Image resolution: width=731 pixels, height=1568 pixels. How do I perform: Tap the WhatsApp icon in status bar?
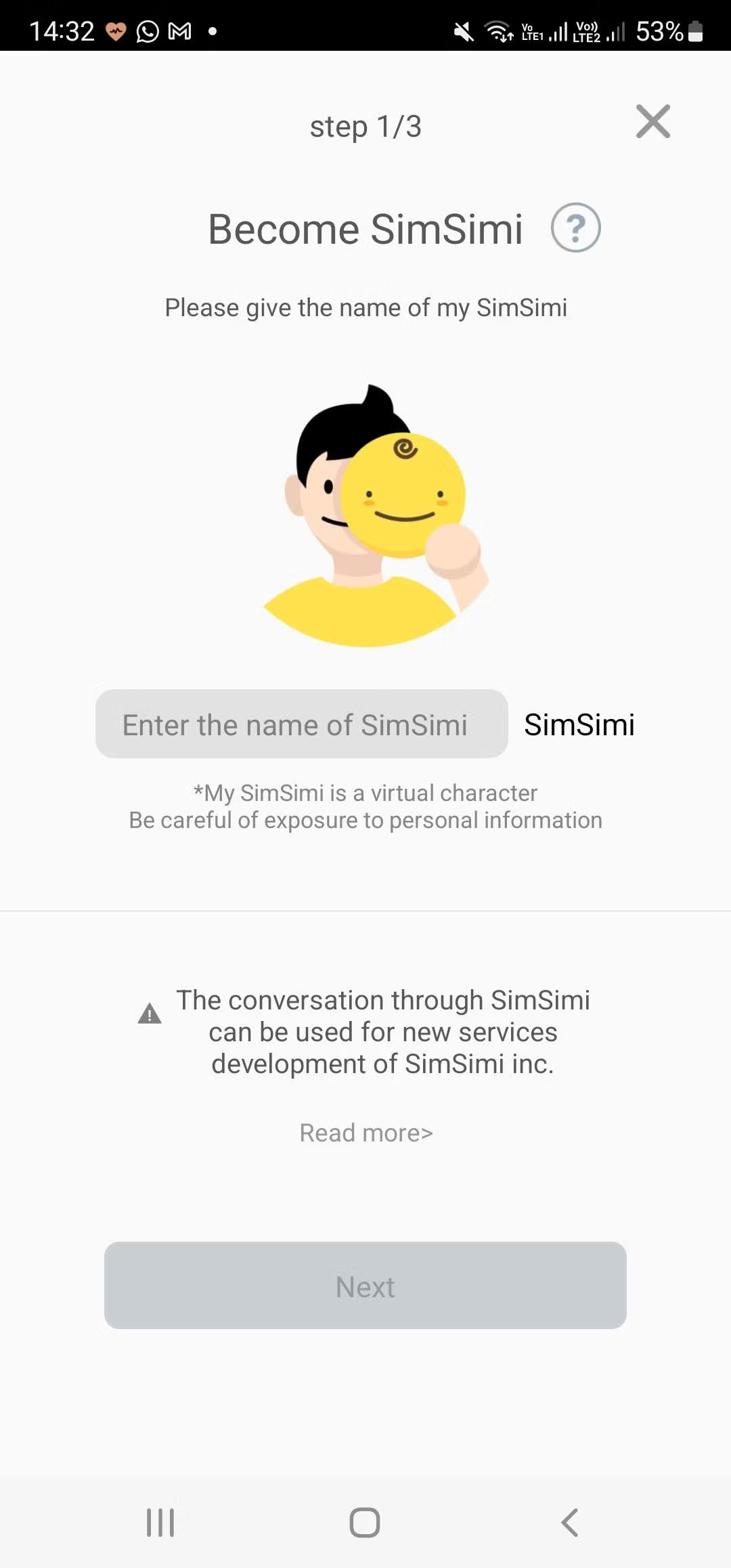(148, 30)
